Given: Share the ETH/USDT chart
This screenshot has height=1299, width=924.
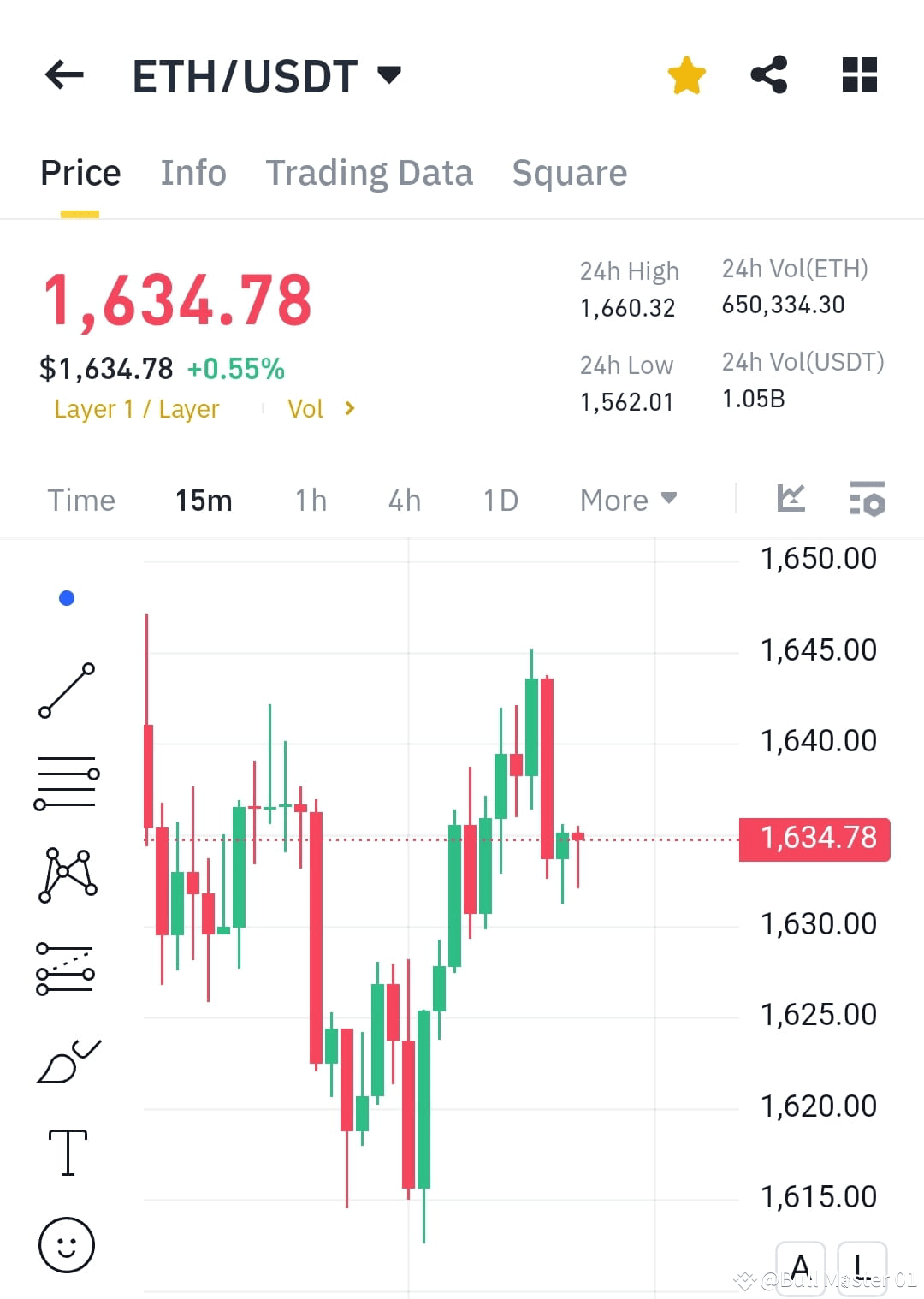Looking at the screenshot, I should [x=769, y=75].
